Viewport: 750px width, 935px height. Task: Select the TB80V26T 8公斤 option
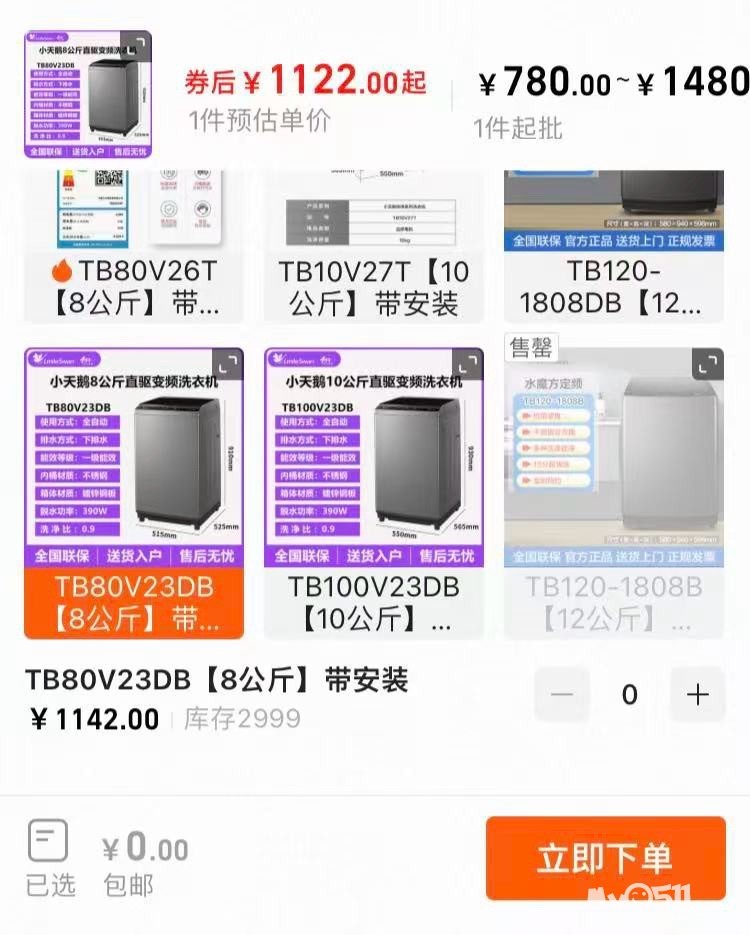click(134, 286)
